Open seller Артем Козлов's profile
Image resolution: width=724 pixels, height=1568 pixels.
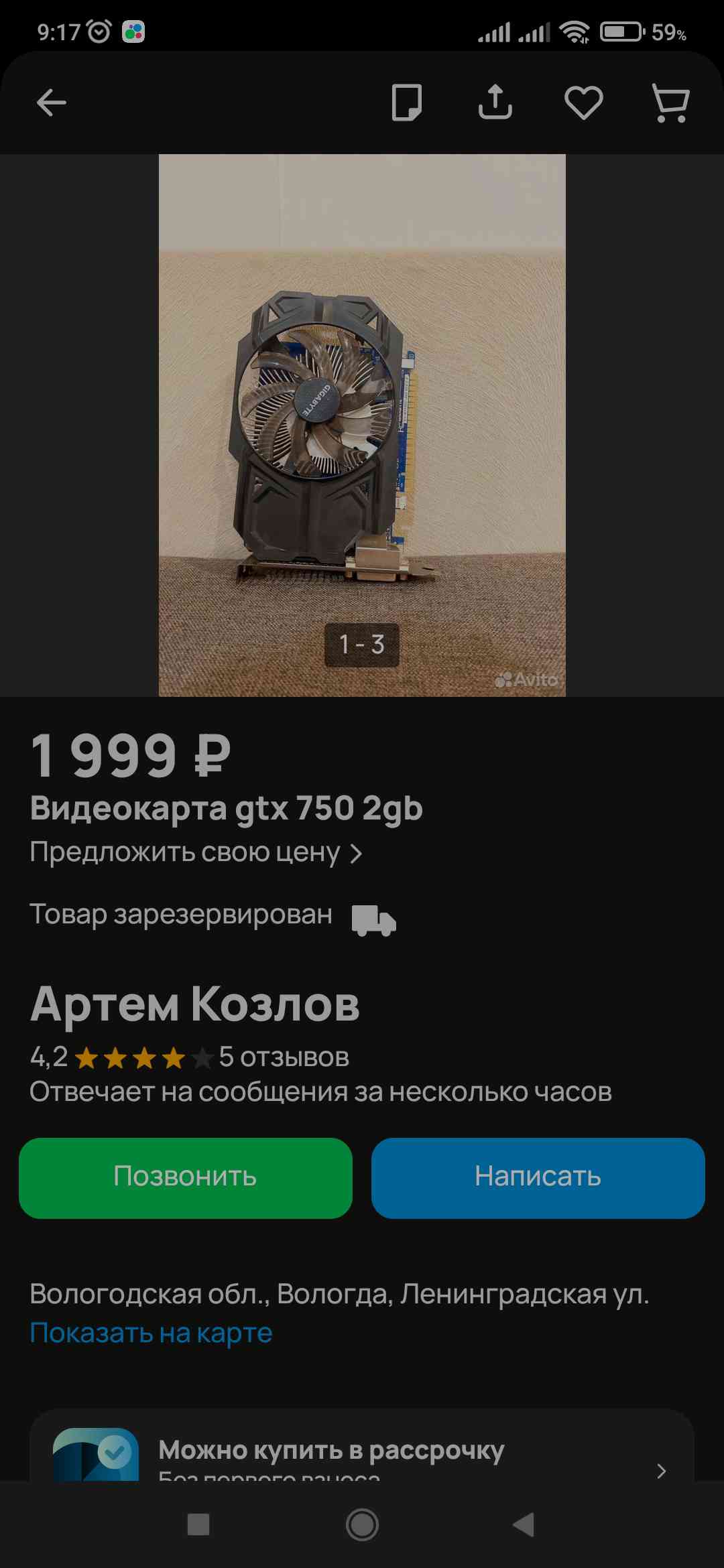pyautogui.click(x=195, y=1004)
